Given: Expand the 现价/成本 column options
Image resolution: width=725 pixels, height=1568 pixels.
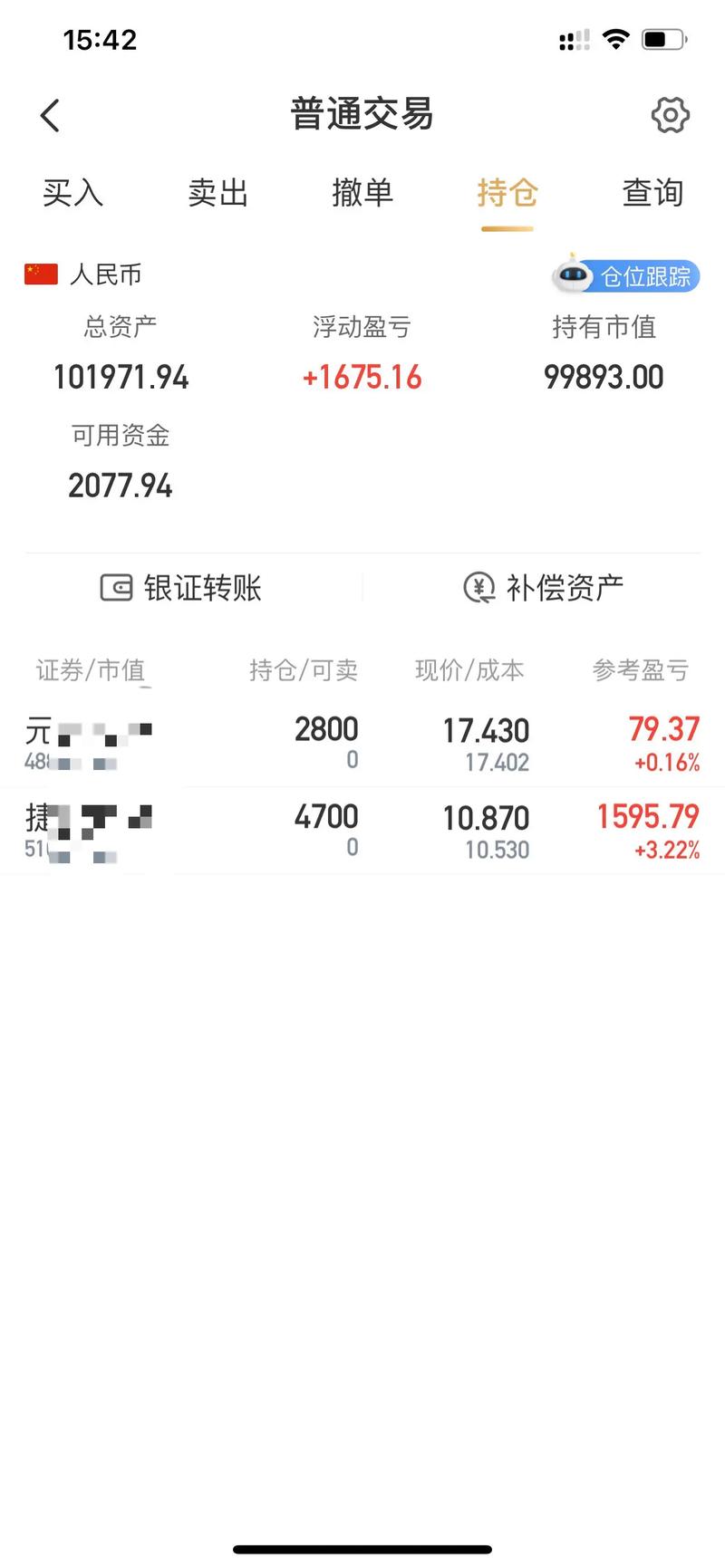Looking at the screenshot, I should point(470,670).
